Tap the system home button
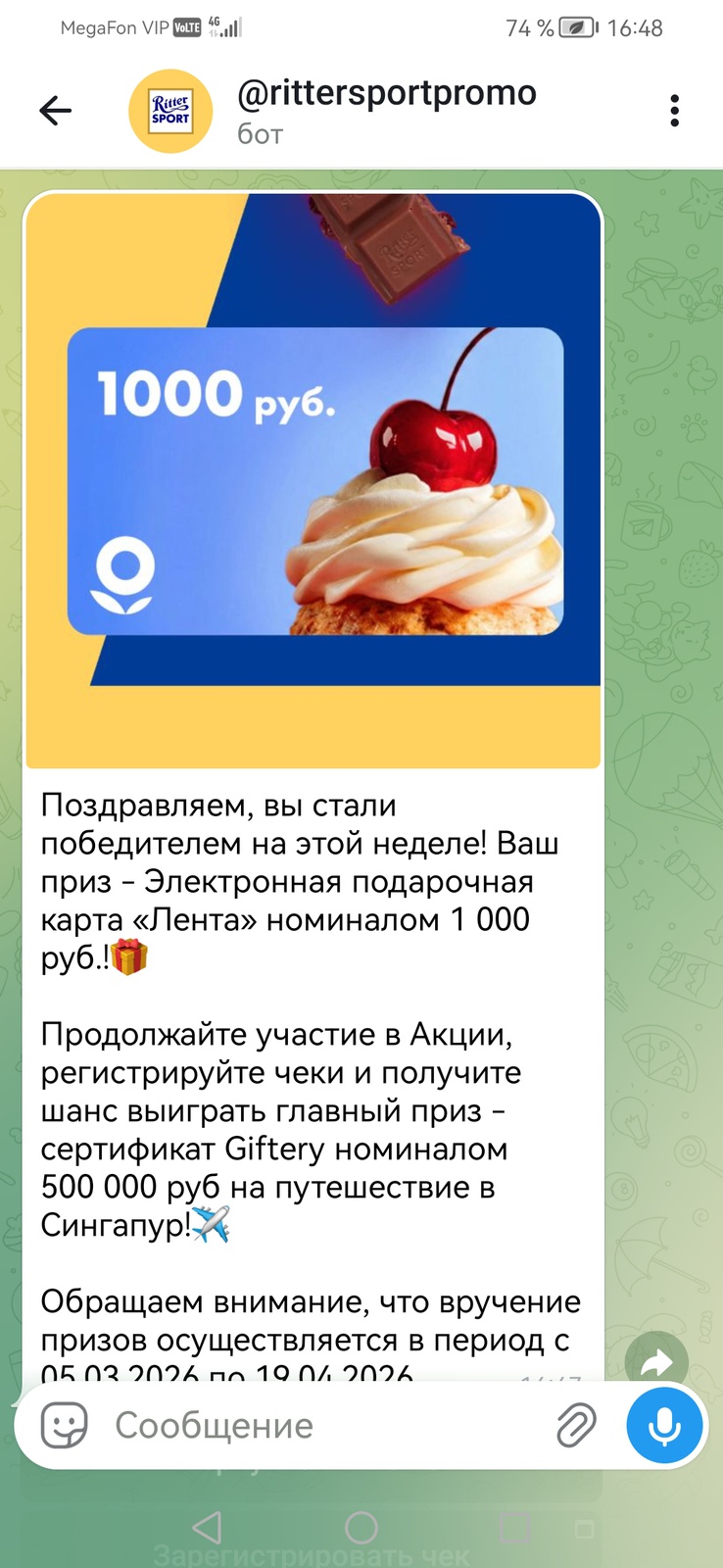Image resolution: width=723 pixels, height=1568 pixels. click(361, 1527)
